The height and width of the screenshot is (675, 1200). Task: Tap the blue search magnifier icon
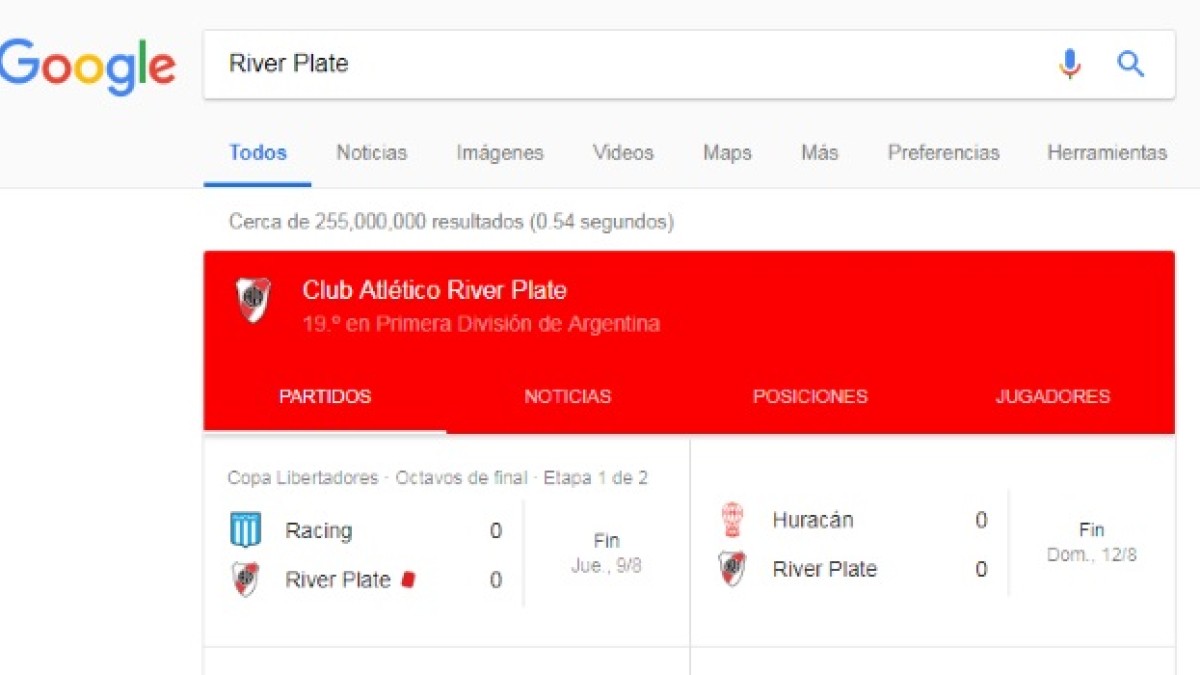click(1130, 64)
